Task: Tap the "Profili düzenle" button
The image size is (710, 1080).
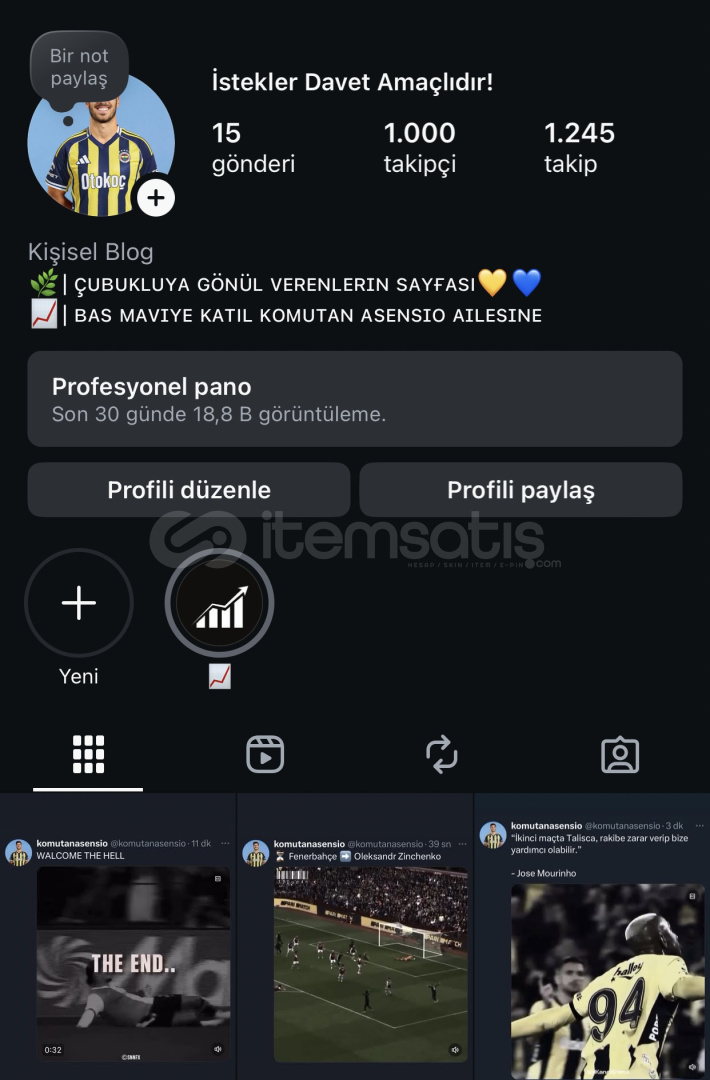Action: 189,490
